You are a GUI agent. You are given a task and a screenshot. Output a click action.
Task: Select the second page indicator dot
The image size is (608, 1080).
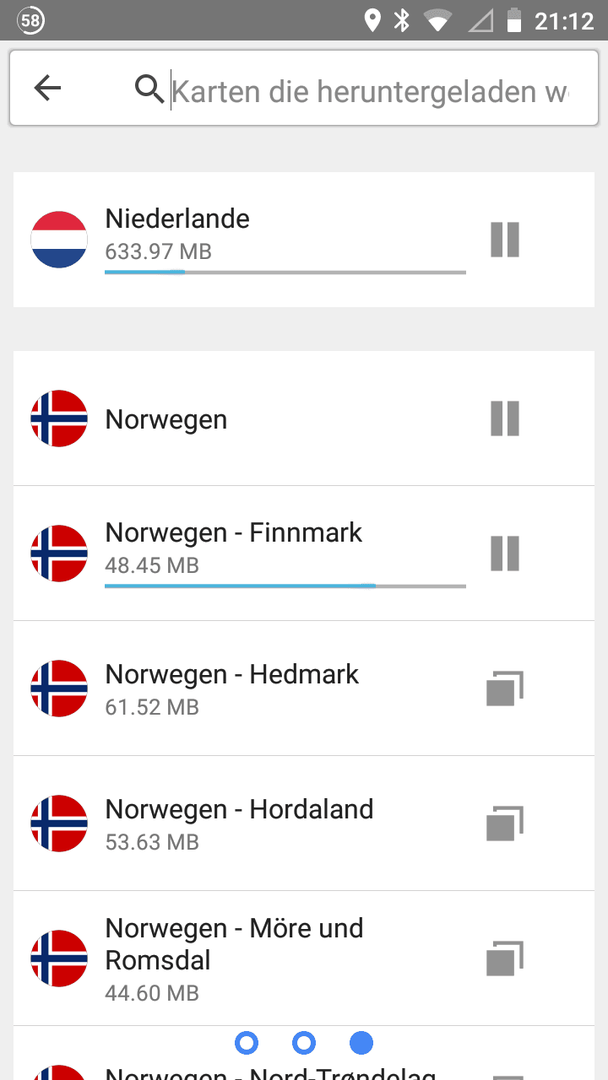304,1043
